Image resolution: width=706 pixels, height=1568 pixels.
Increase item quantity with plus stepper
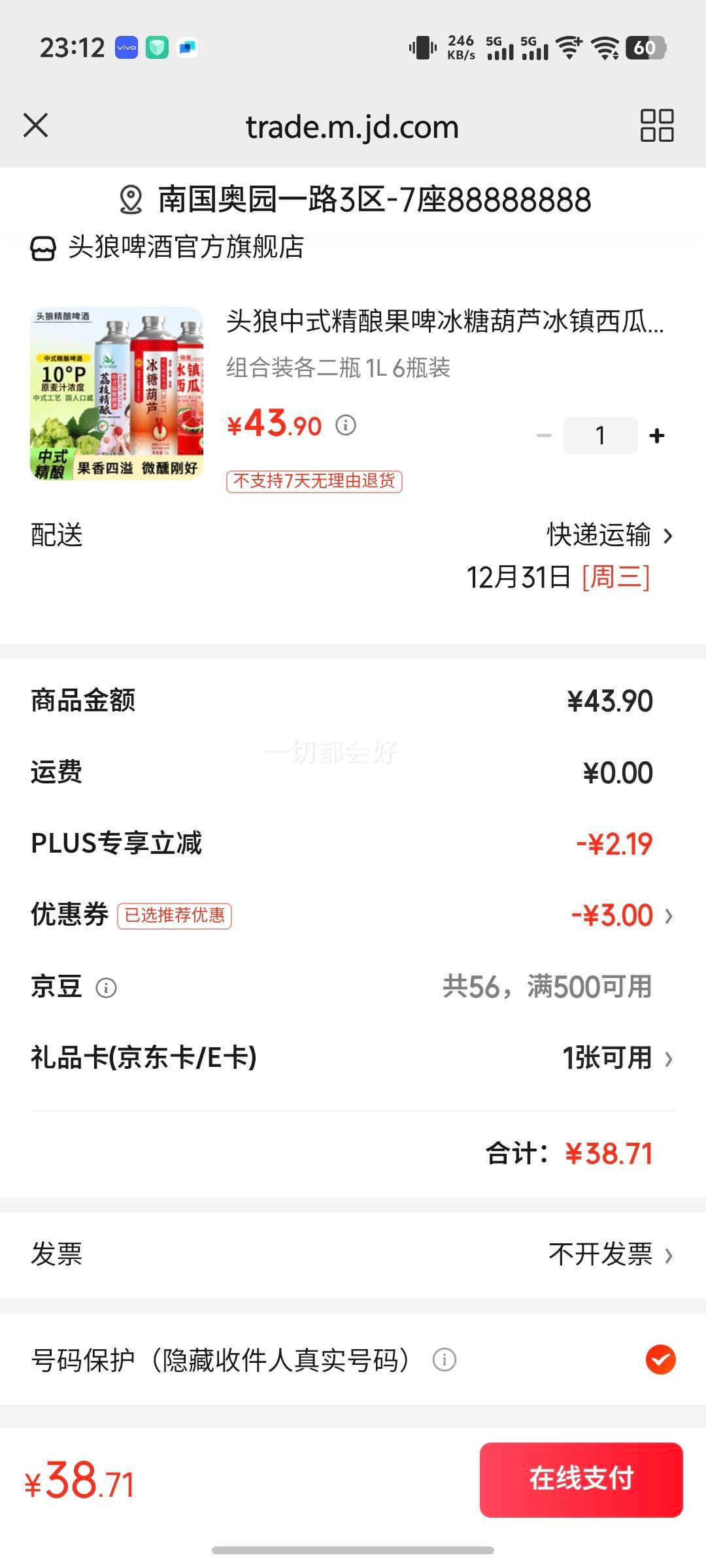pyautogui.click(x=656, y=434)
